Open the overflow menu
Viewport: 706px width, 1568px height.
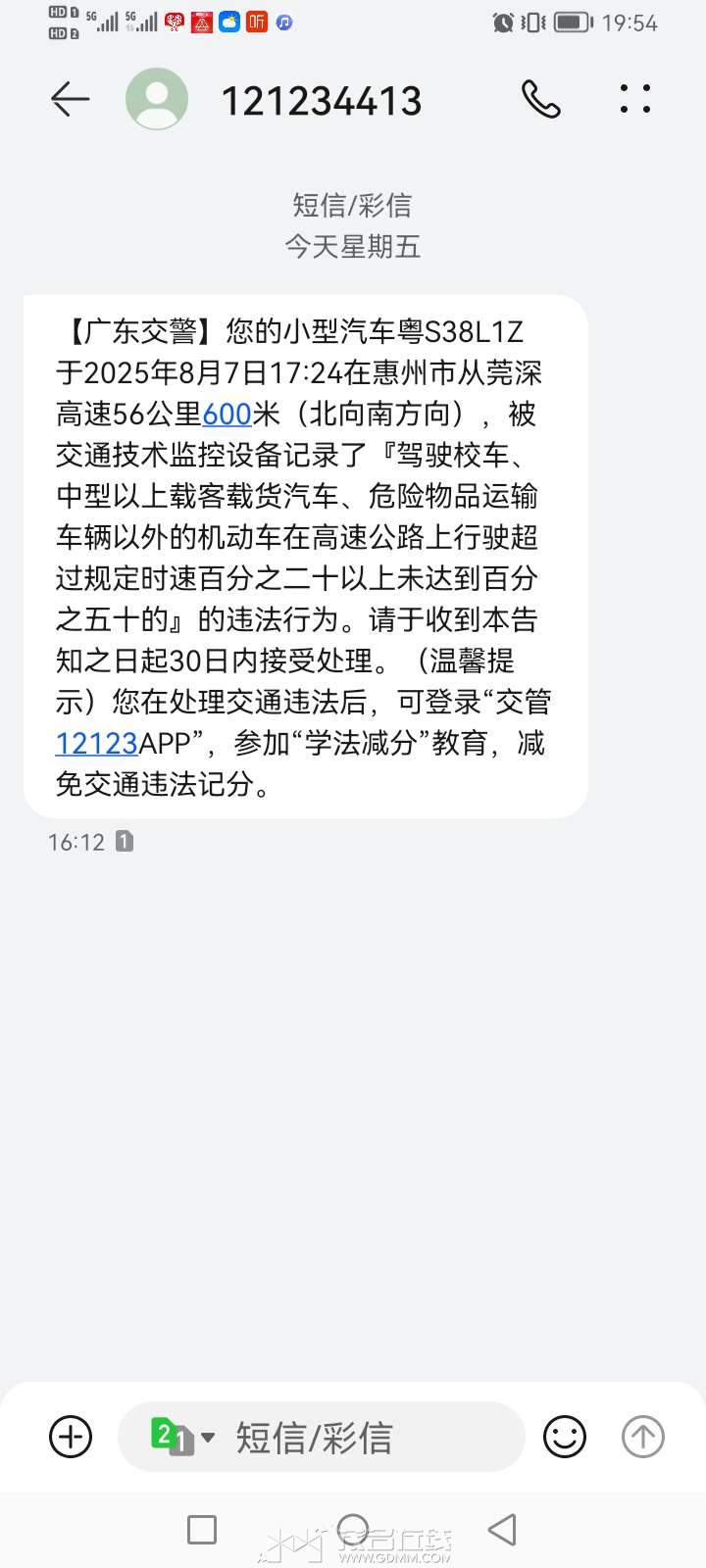point(634,100)
